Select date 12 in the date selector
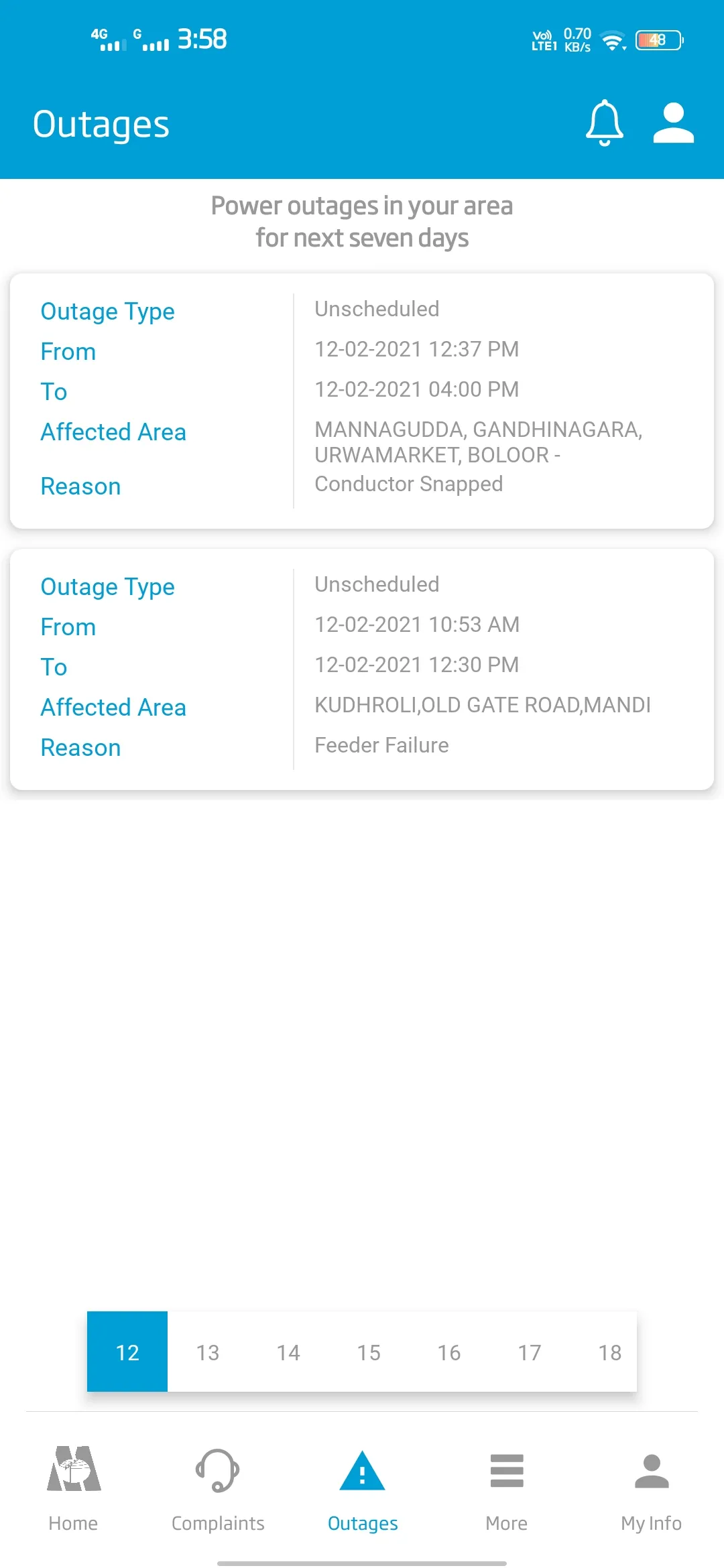The height and width of the screenshot is (1568, 724). tap(127, 1352)
